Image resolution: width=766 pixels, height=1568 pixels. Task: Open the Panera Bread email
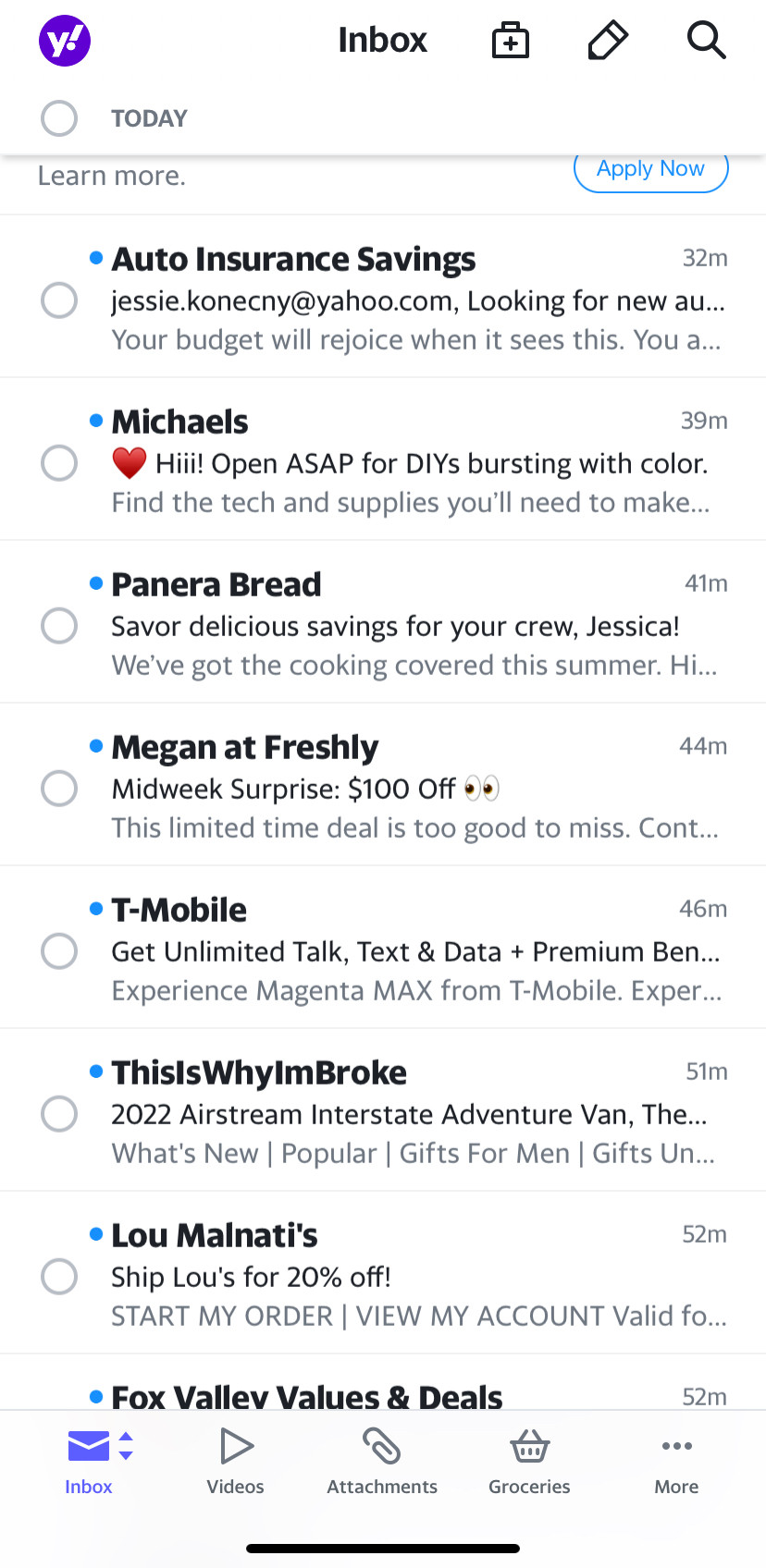(383, 622)
